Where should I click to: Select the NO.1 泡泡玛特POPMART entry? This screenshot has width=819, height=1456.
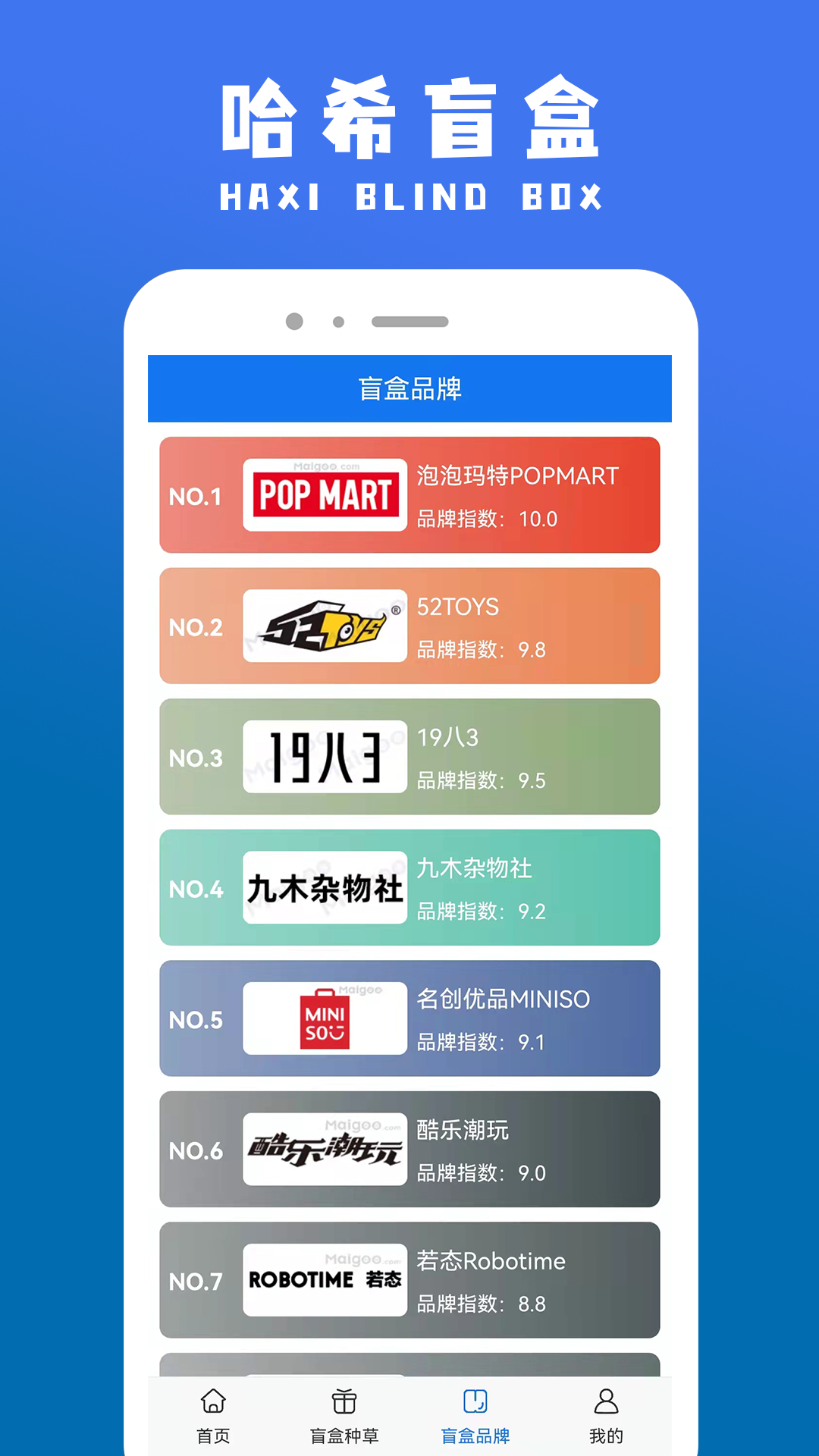tap(409, 494)
